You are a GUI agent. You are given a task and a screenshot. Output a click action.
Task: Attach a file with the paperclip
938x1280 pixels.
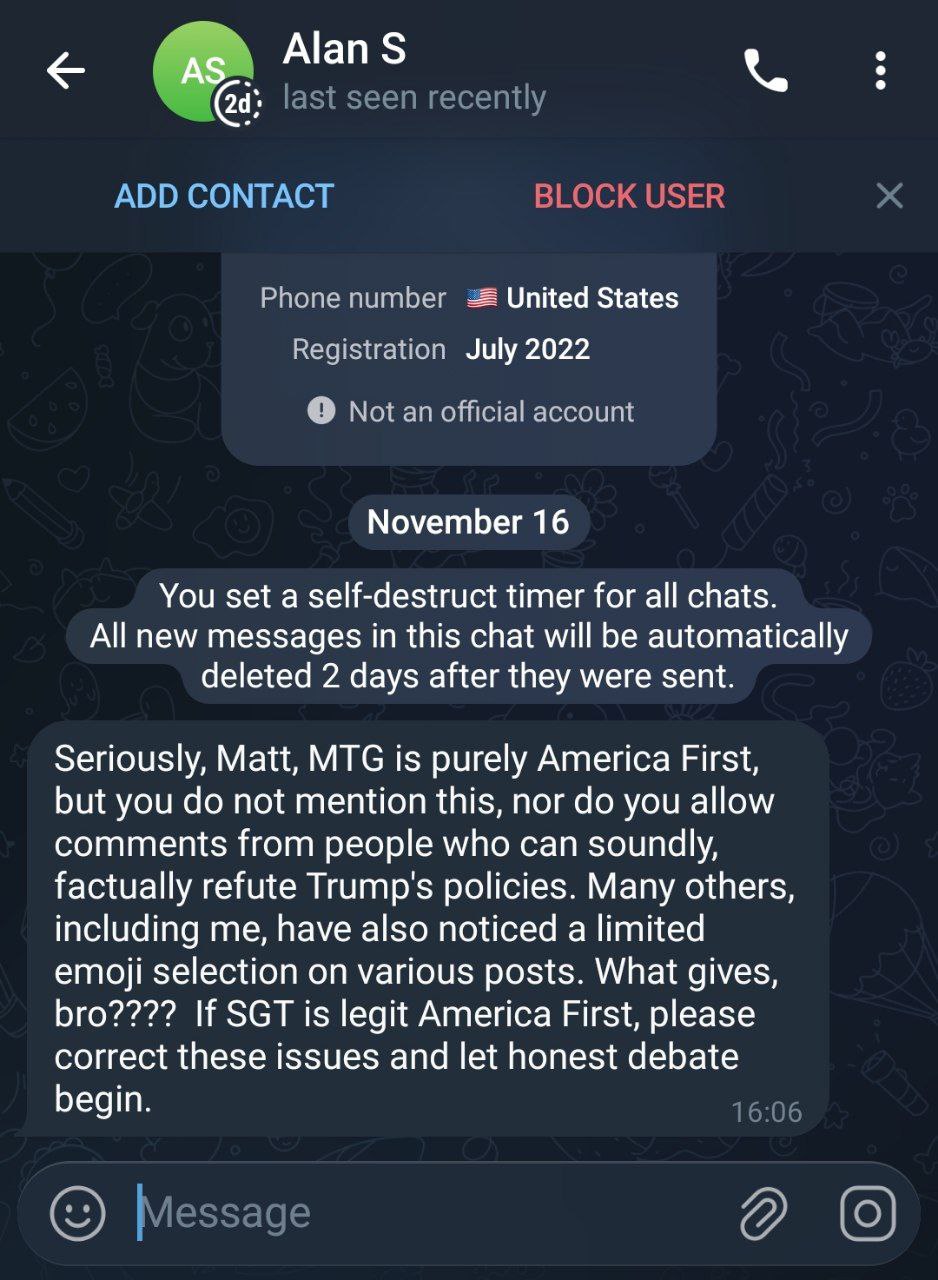point(764,1213)
